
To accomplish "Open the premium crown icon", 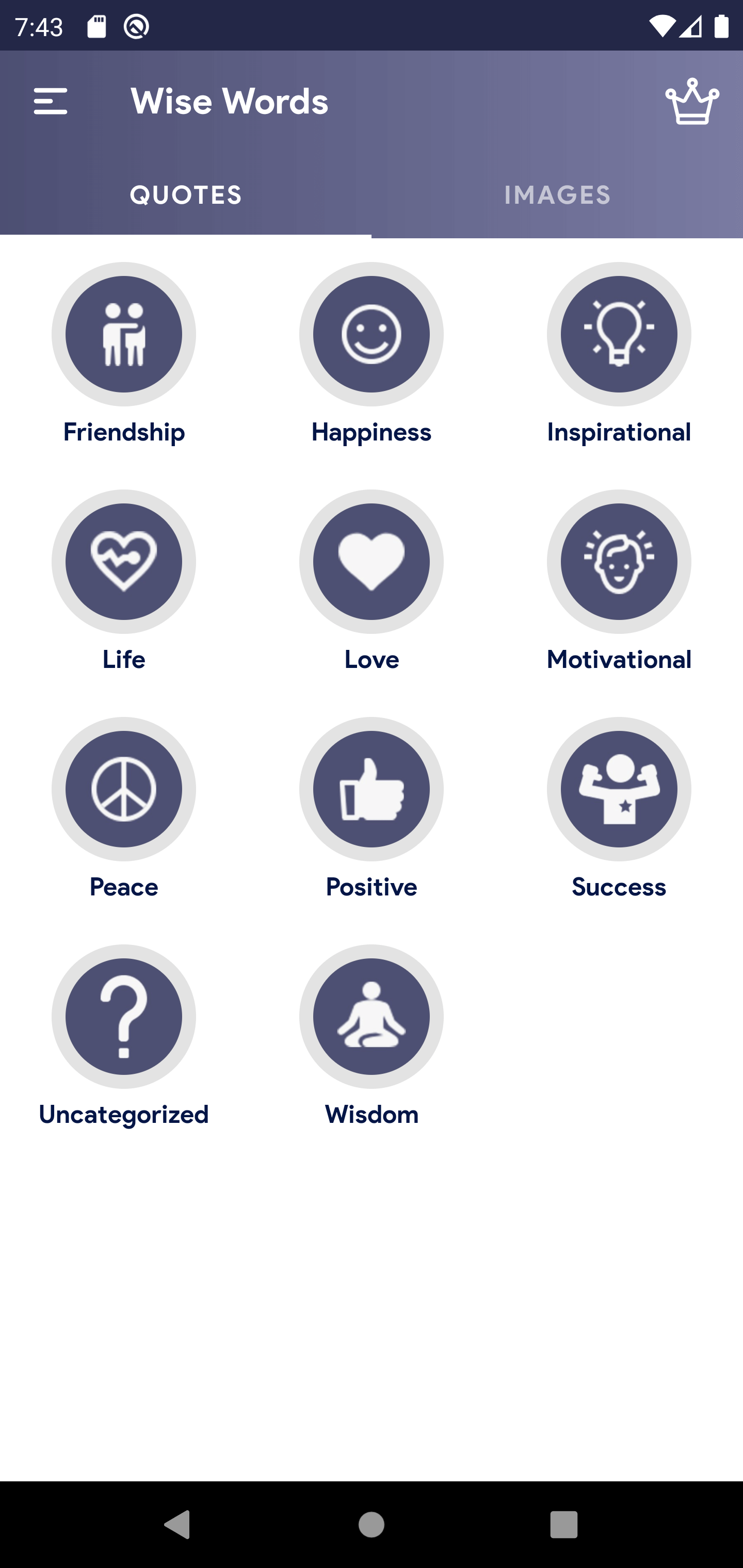I will 692,101.
